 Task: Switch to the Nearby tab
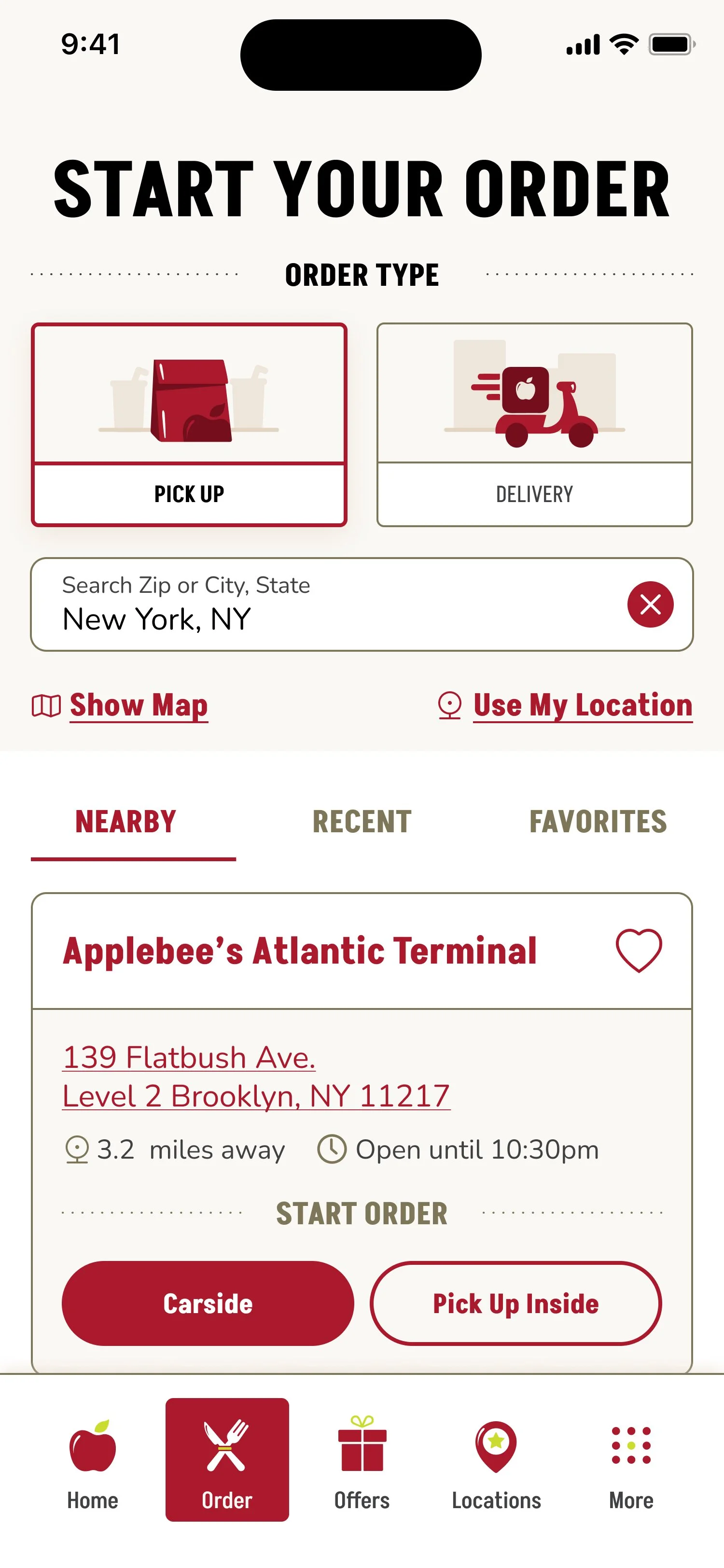click(126, 821)
